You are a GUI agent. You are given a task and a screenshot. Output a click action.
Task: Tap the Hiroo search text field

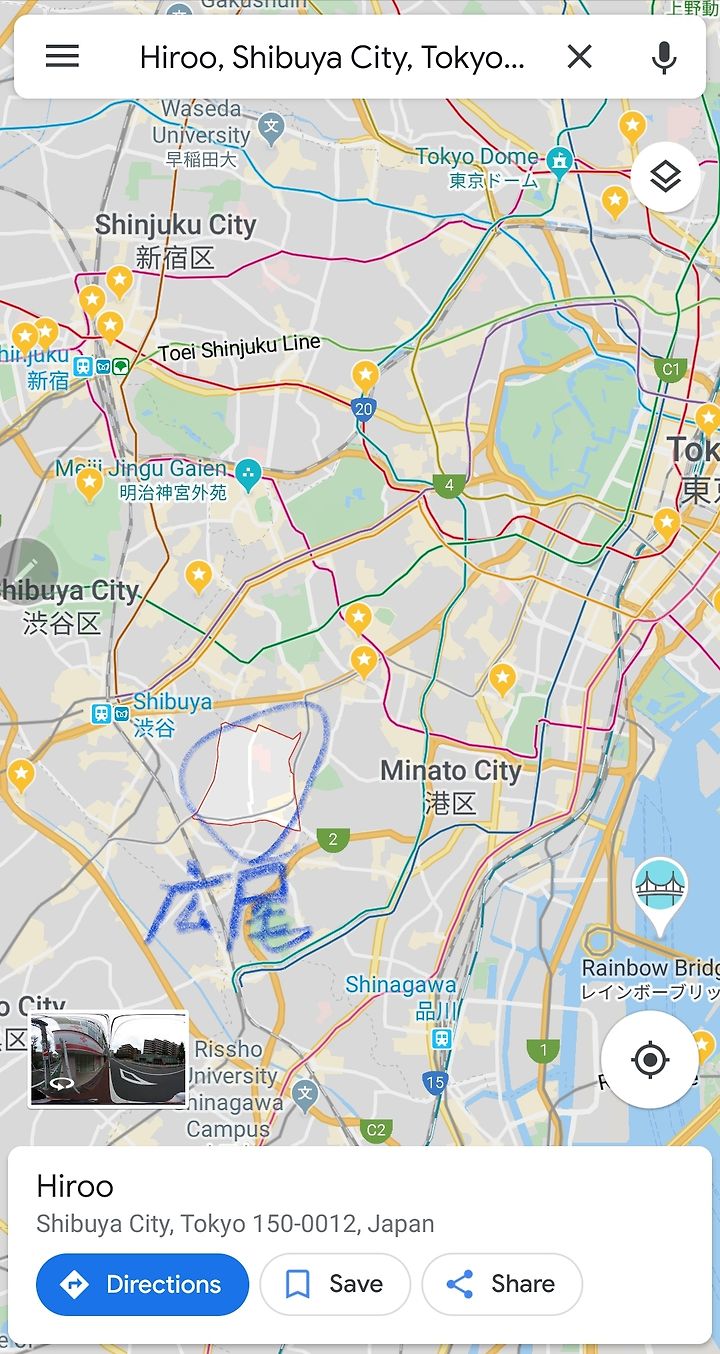pos(332,57)
